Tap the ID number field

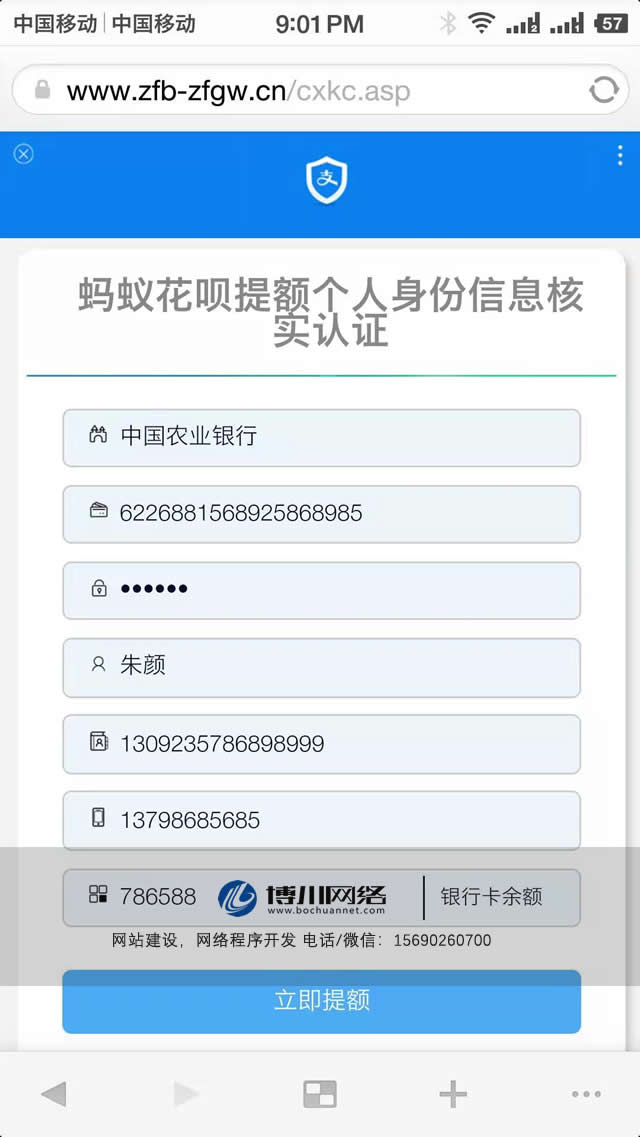click(321, 744)
